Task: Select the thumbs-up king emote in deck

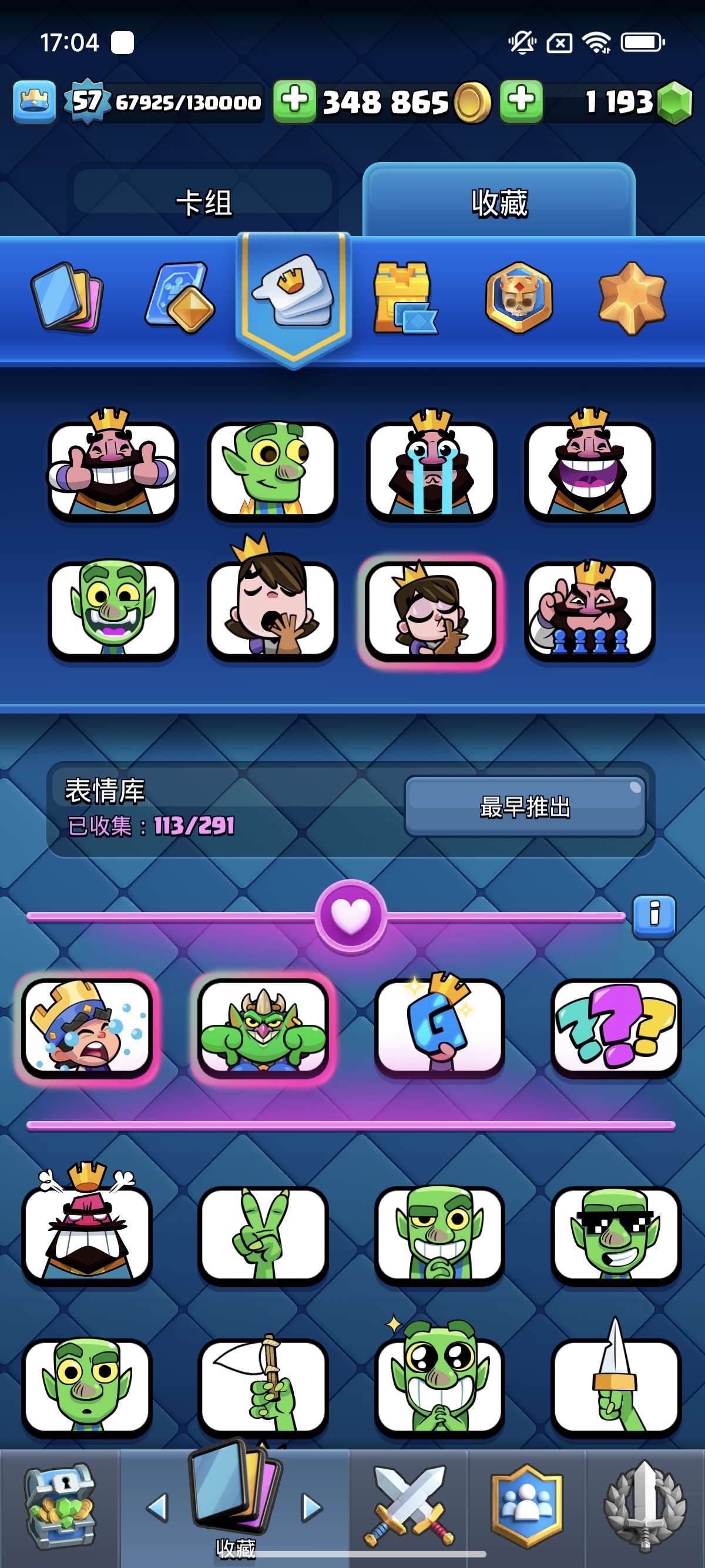Action: (x=113, y=469)
